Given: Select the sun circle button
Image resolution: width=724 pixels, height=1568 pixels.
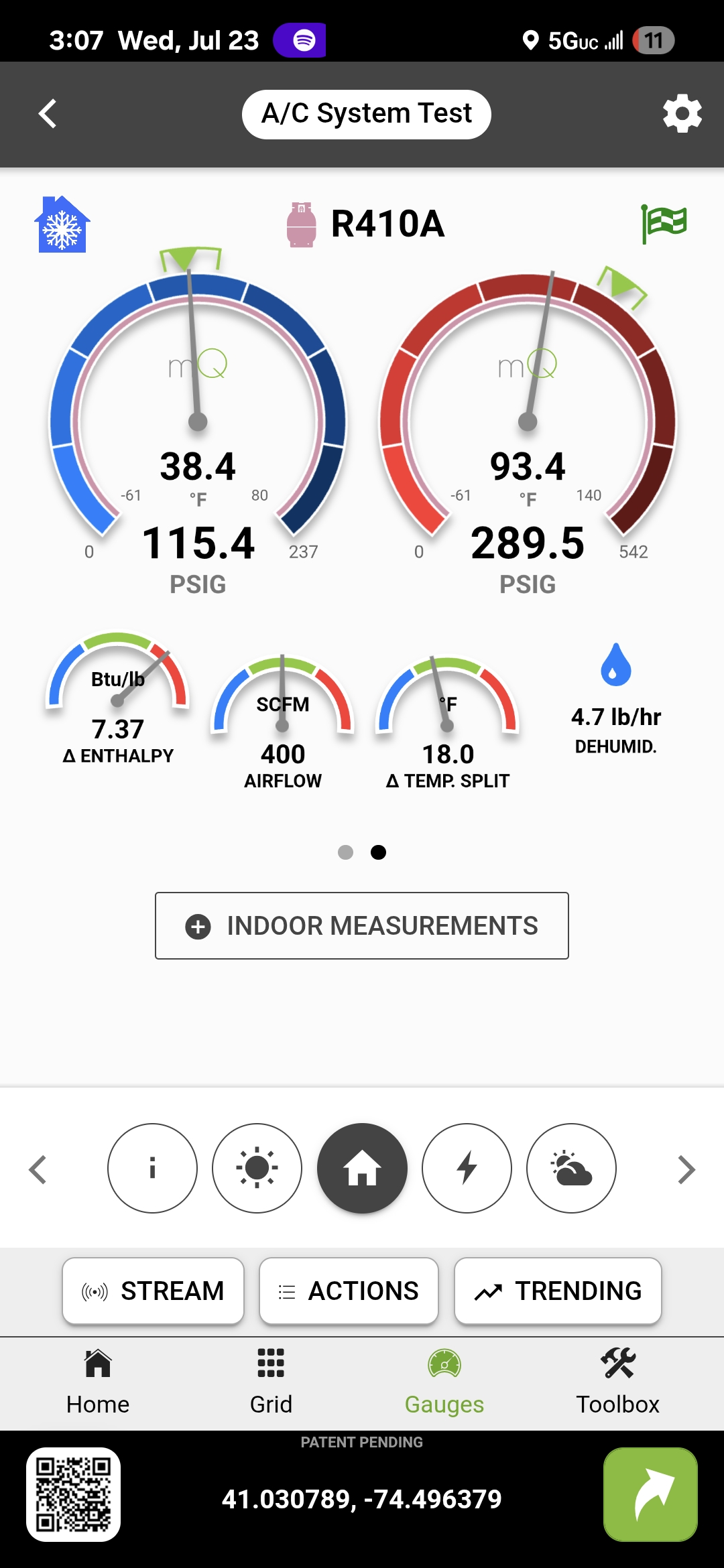Looking at the screenshot, I should (257, 1168).
